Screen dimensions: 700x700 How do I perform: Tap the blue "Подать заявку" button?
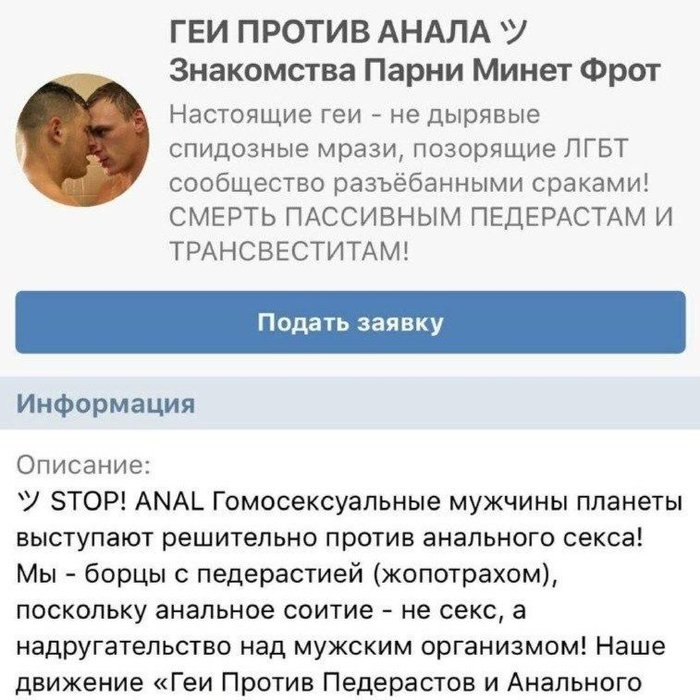pyautogui.click(x=349, y=323)
